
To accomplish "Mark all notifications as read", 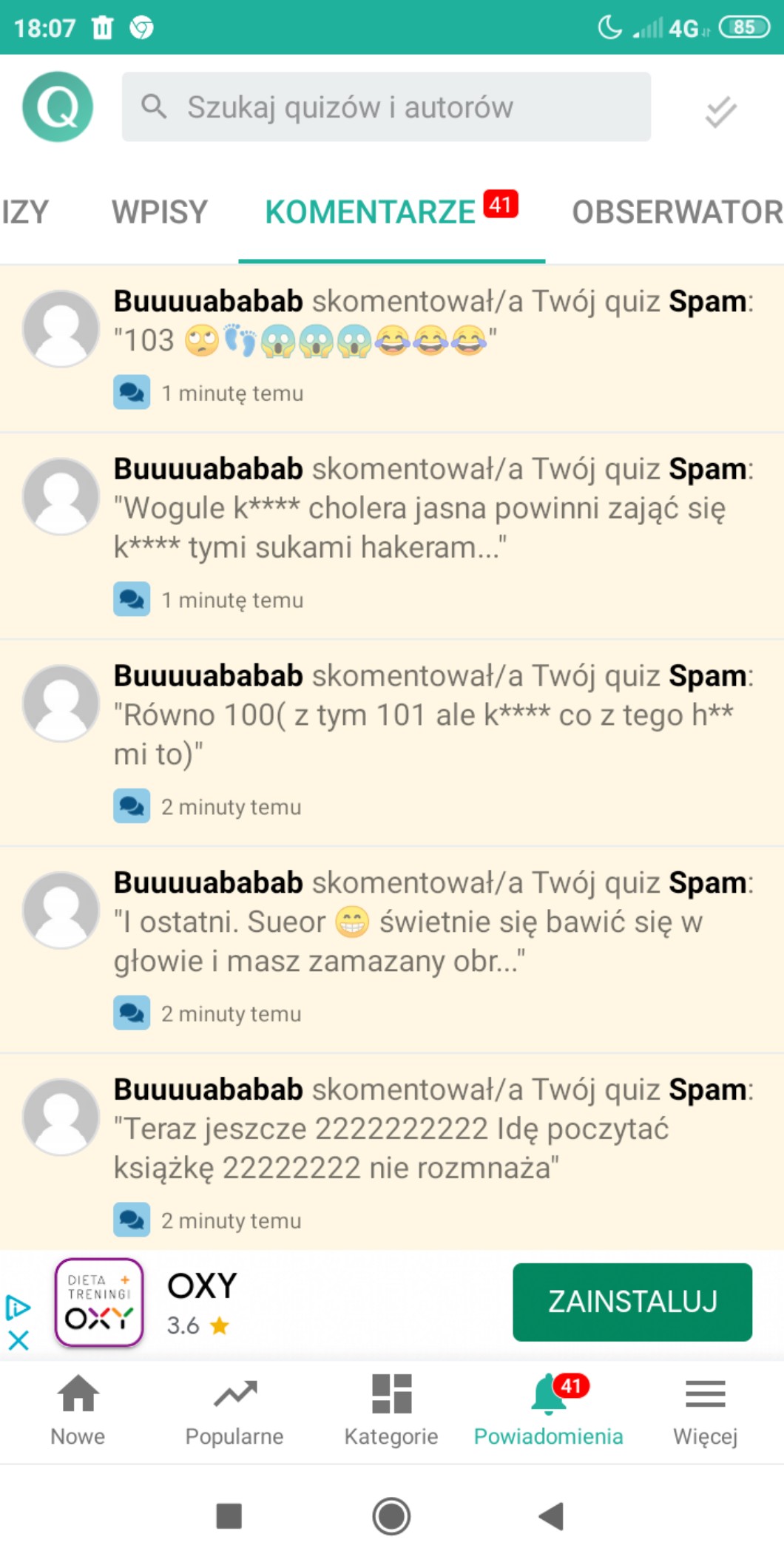I will click(x=720, y=112).
